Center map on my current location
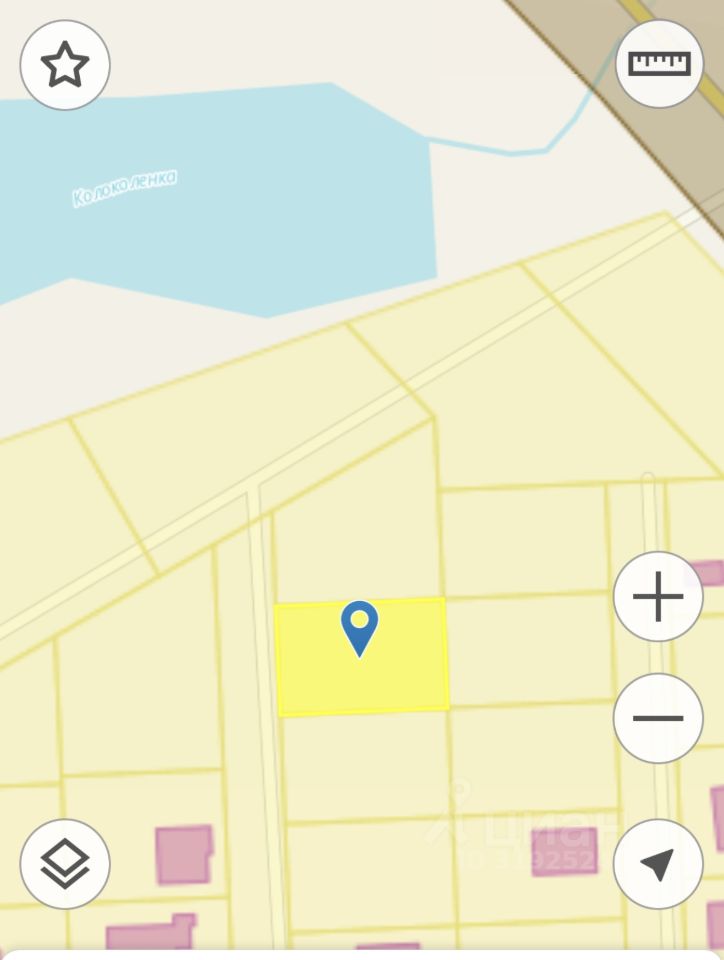 click(x=658, y=864)
